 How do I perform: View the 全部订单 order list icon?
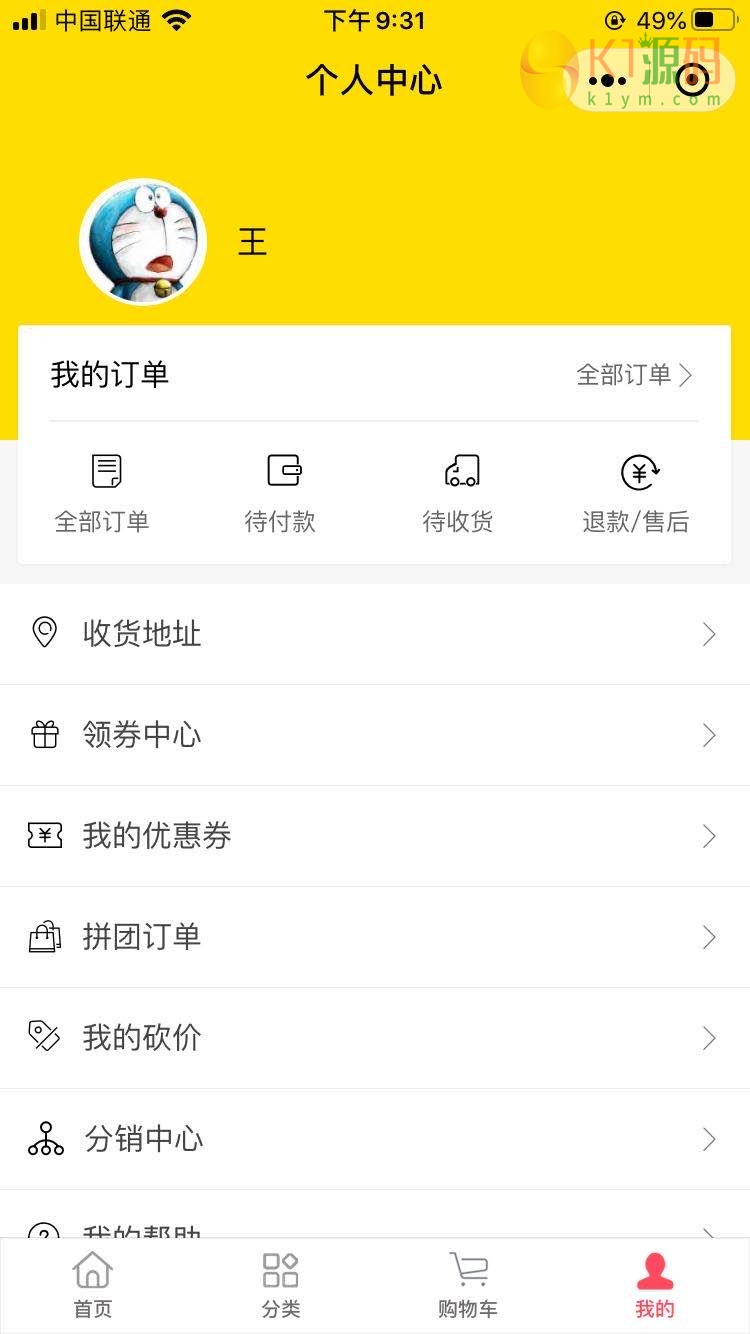(x=102, y=490)
